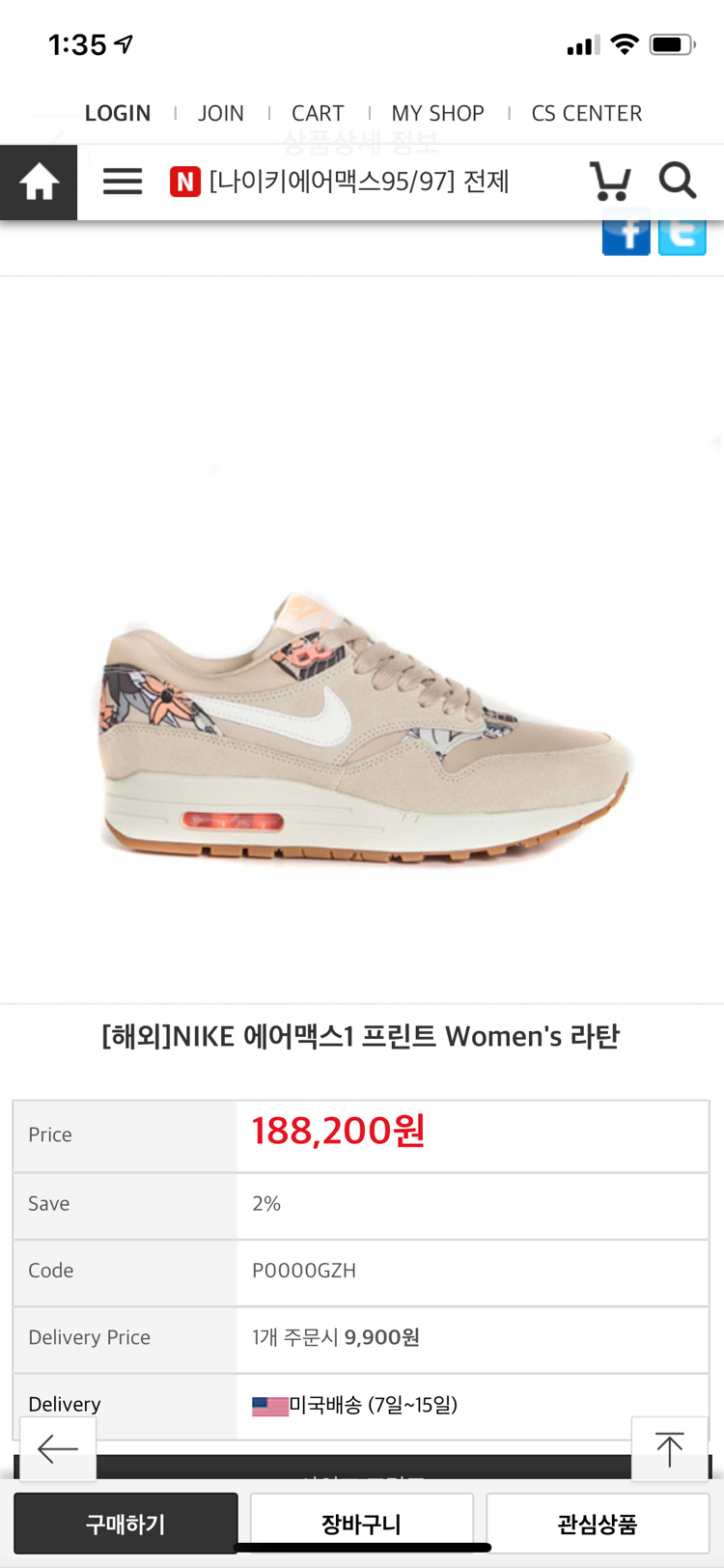
Task: Visit the CS CENTER
Action: (586, 113)
